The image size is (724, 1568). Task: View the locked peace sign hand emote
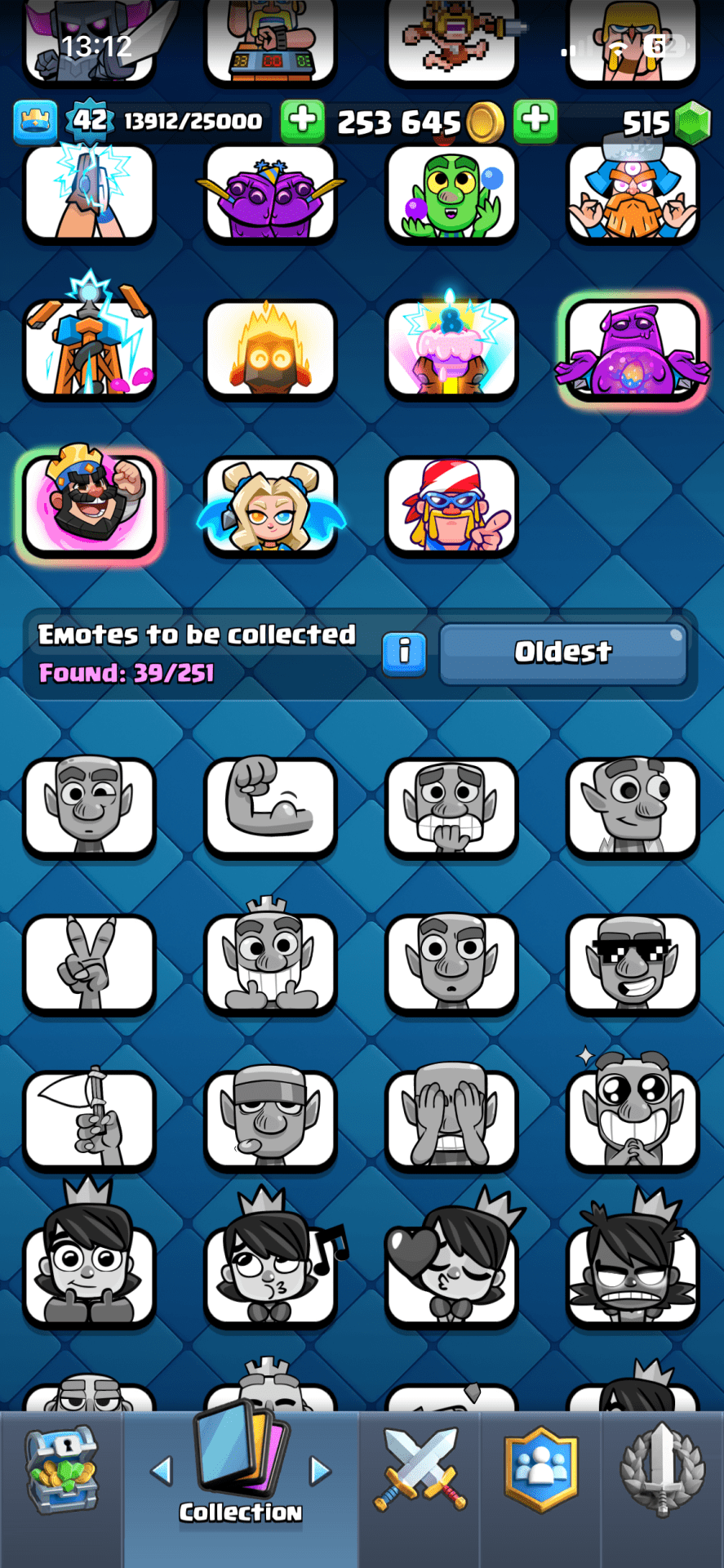[x=89, y=964]
